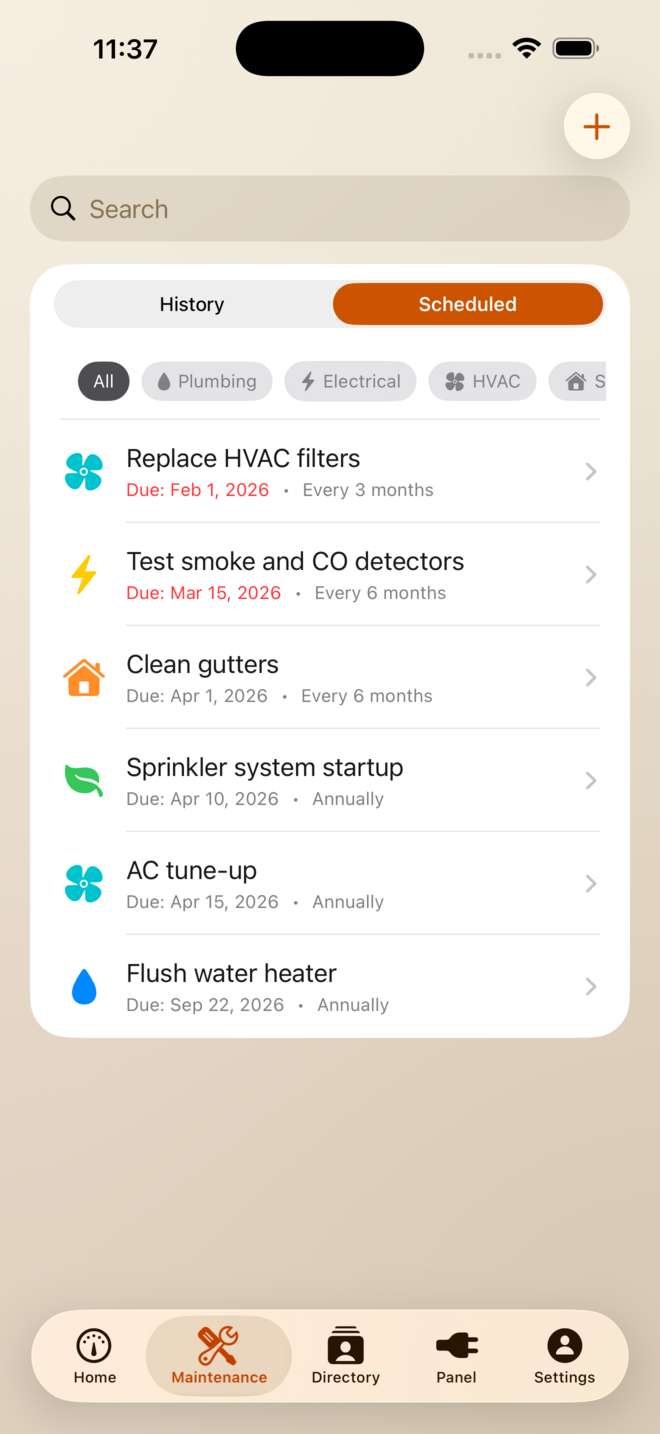Open Sprinkler system startup details

tap(330, 781)
